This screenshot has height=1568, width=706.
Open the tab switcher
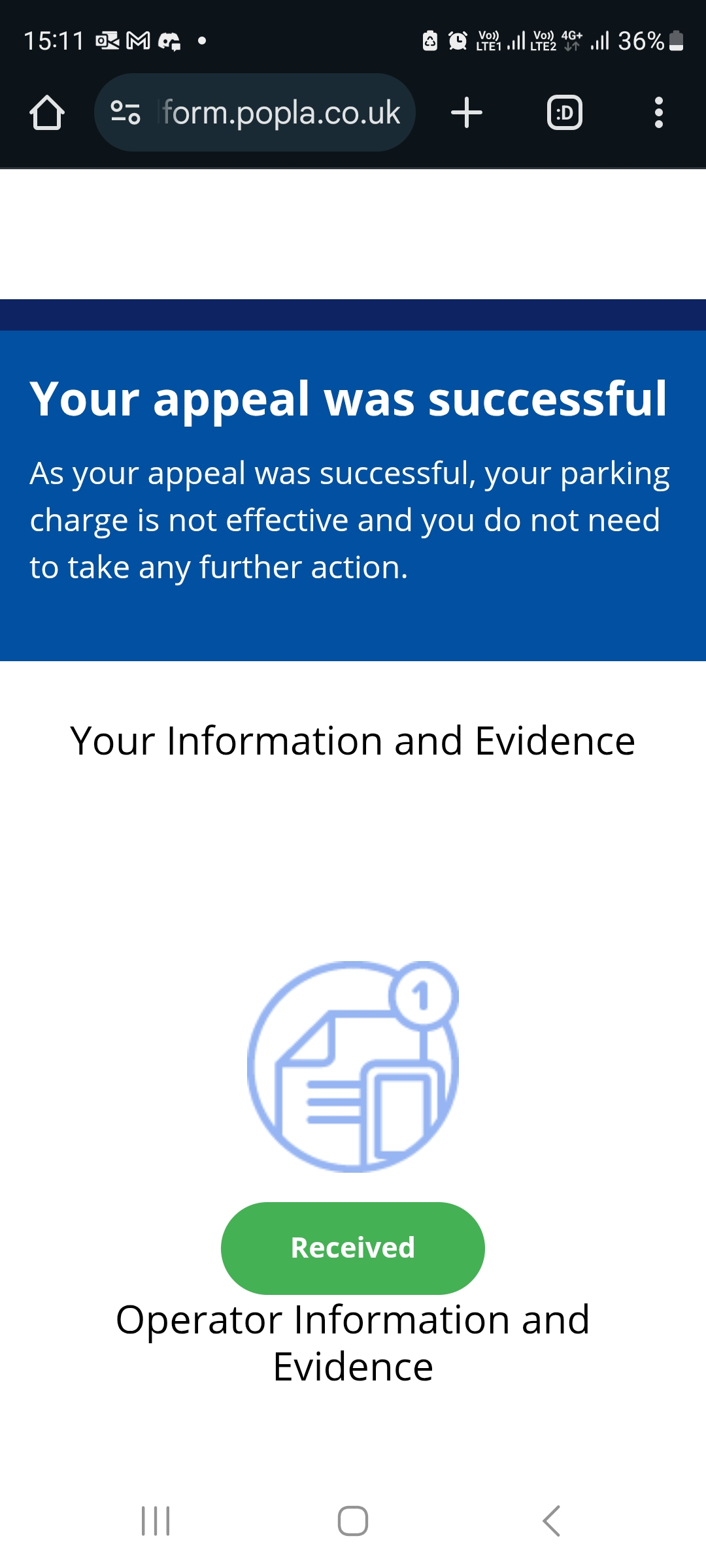(564, 113)
